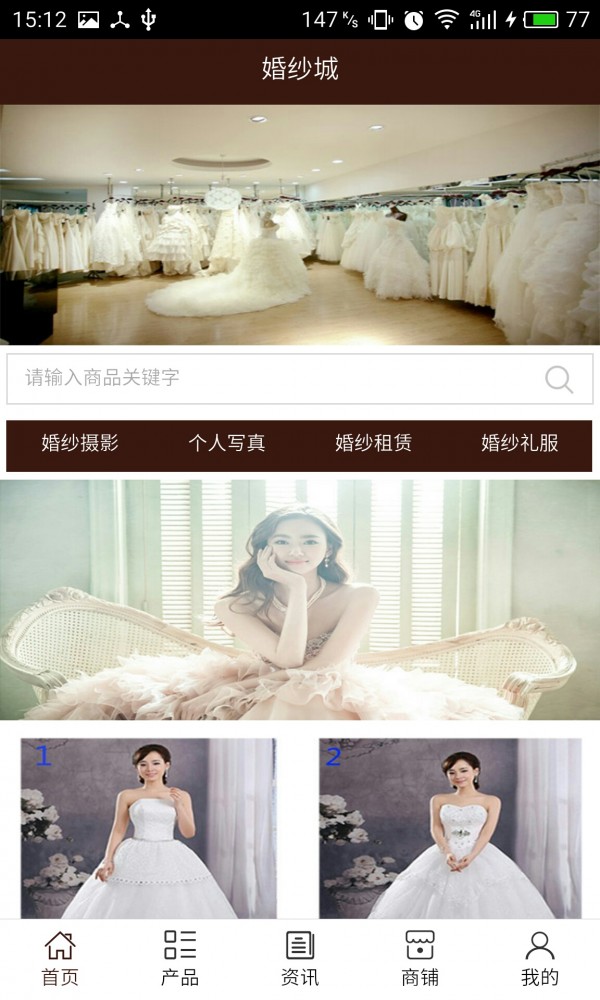Screen dimensions: 600x1000
Task: Open the 个人写真 category
Action: [x=227, y=444]
